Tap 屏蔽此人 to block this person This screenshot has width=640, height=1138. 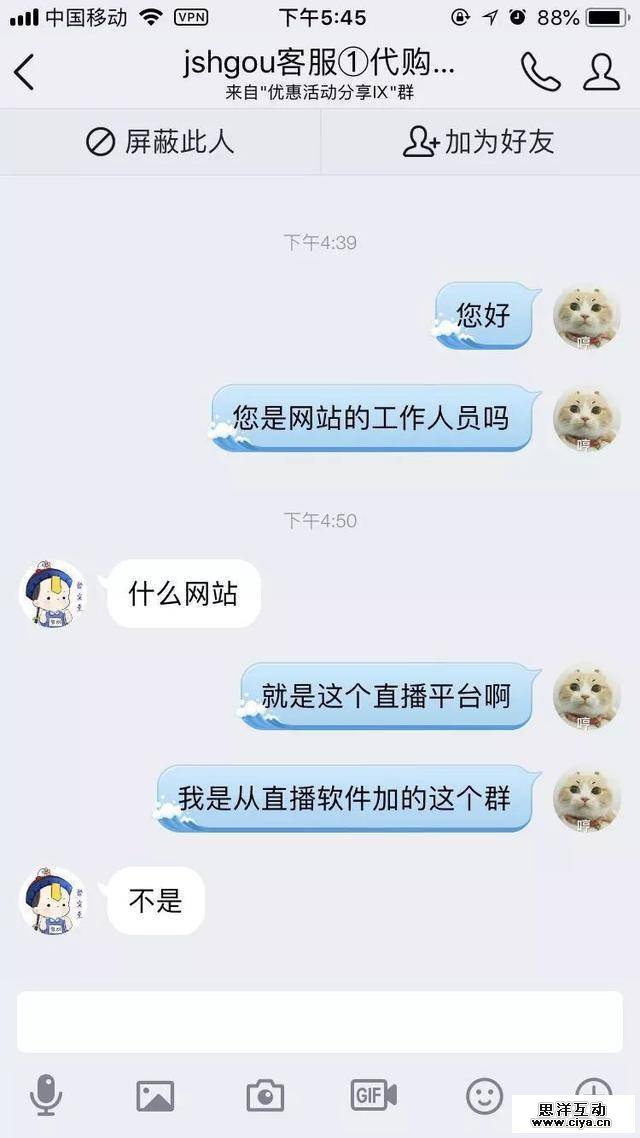[x=160, y=142]
